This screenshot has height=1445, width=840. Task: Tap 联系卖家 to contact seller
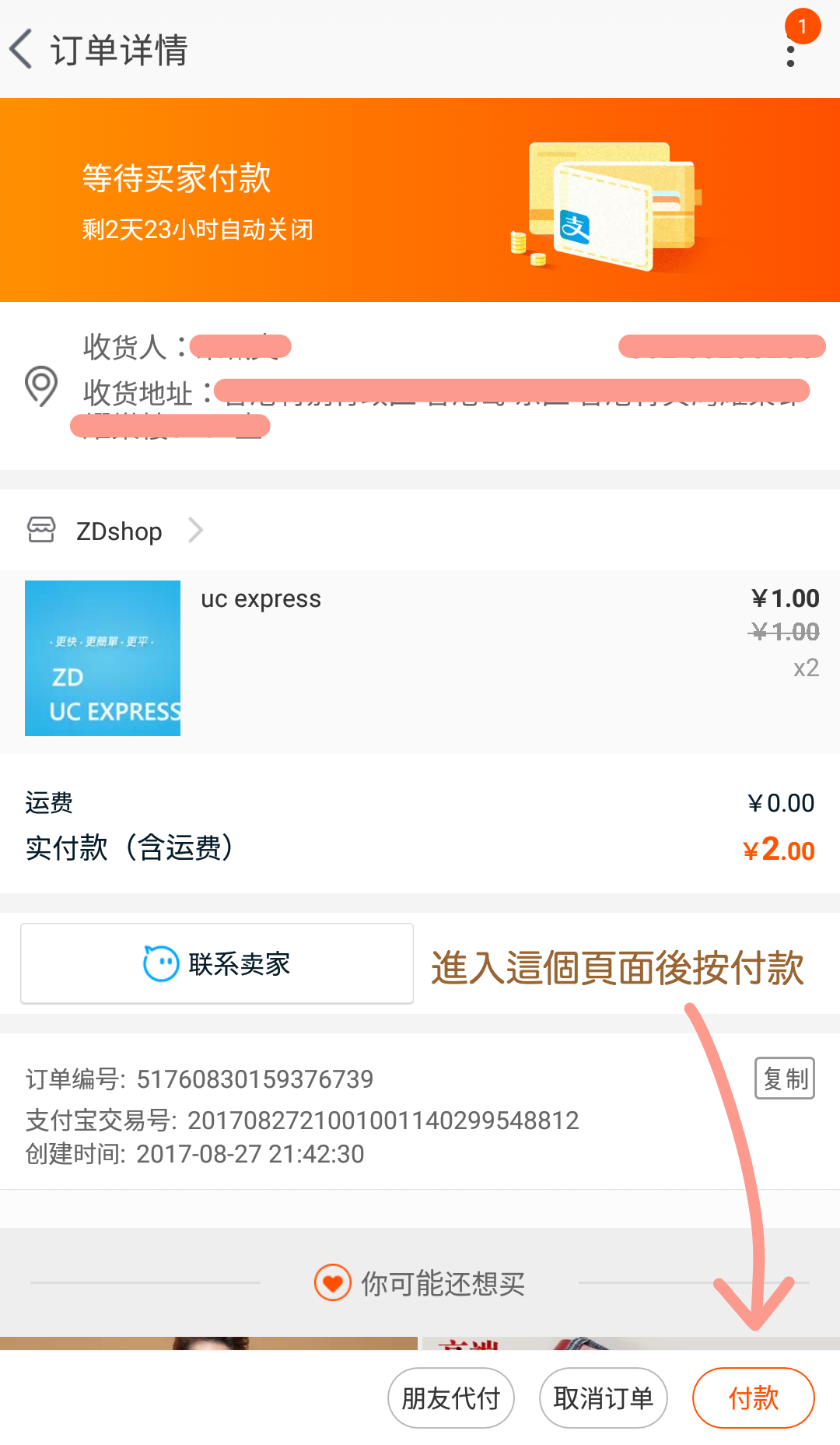(x=217, y=964)
